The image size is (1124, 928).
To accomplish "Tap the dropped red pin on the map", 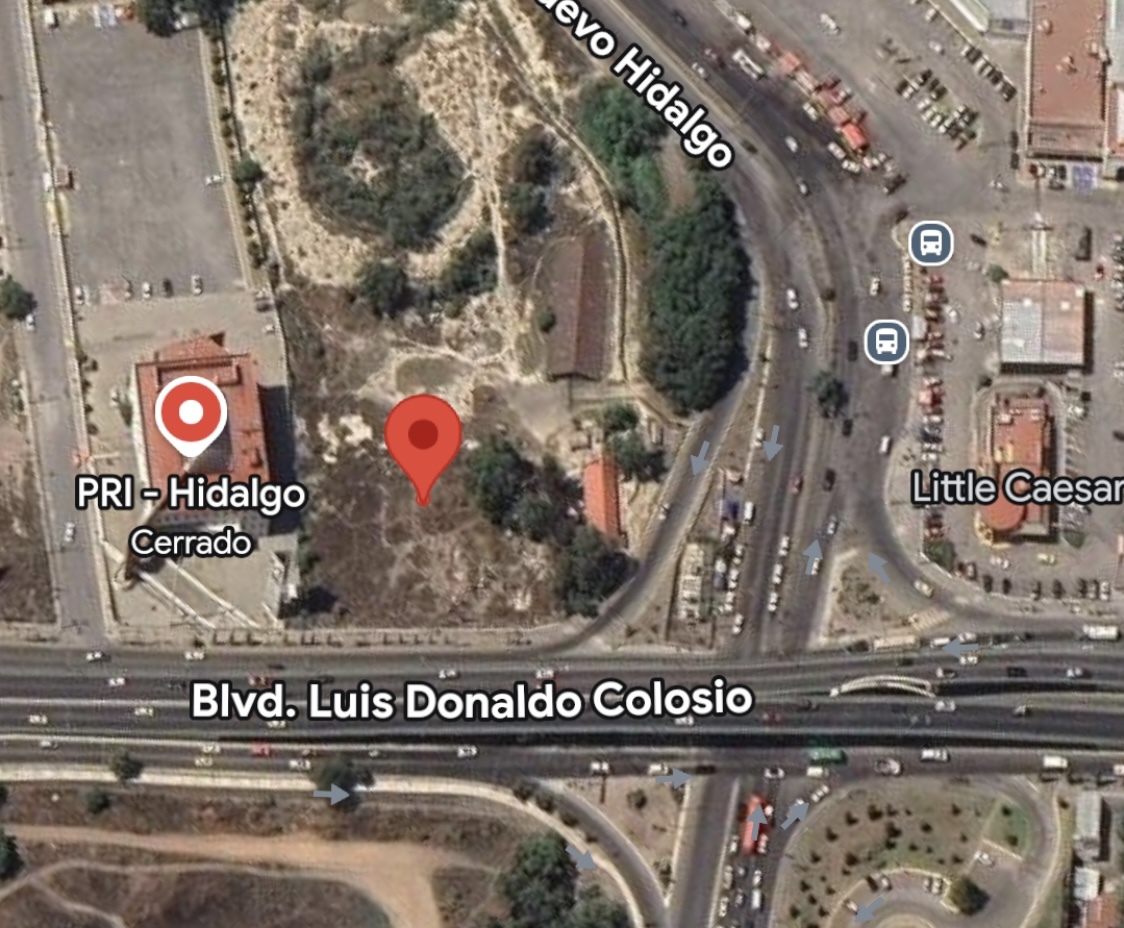I will click(x=423, y=436).
